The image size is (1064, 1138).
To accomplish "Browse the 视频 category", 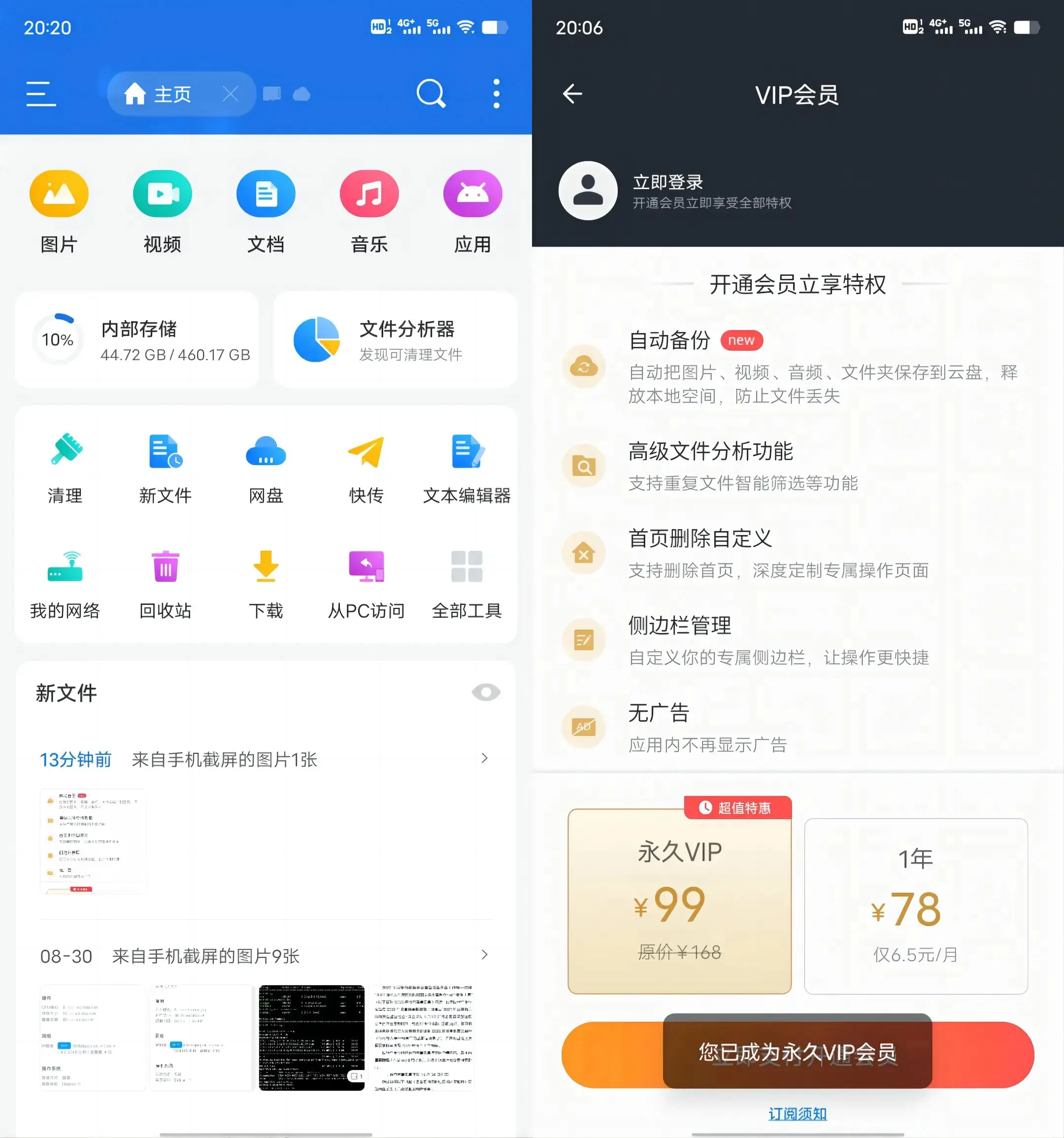I will coord(162,210).
